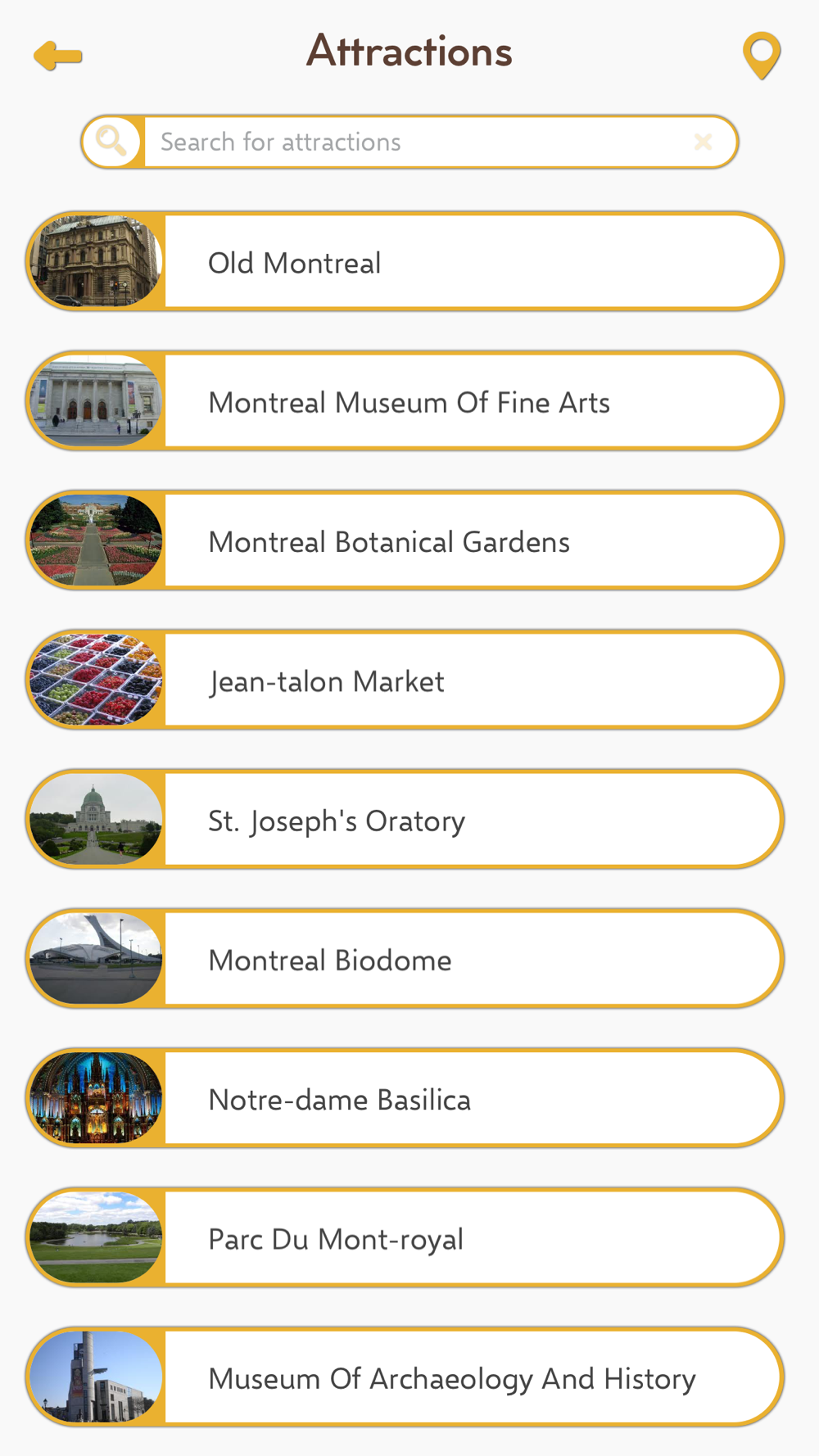
Task: View Notre-dame Basilica
Action: click(x=405, y=1099)
